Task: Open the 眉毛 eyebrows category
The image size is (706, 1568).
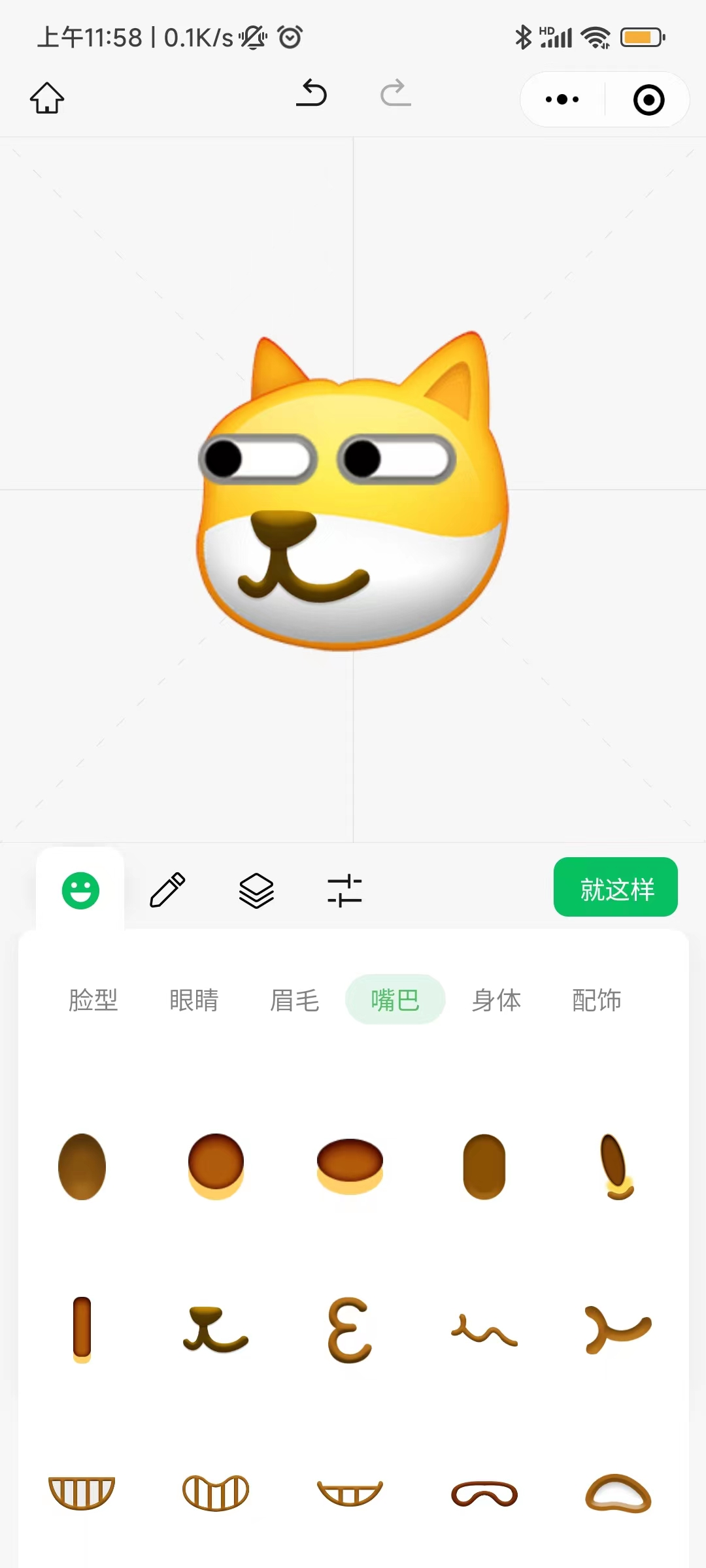Action: click(294, 1000)
